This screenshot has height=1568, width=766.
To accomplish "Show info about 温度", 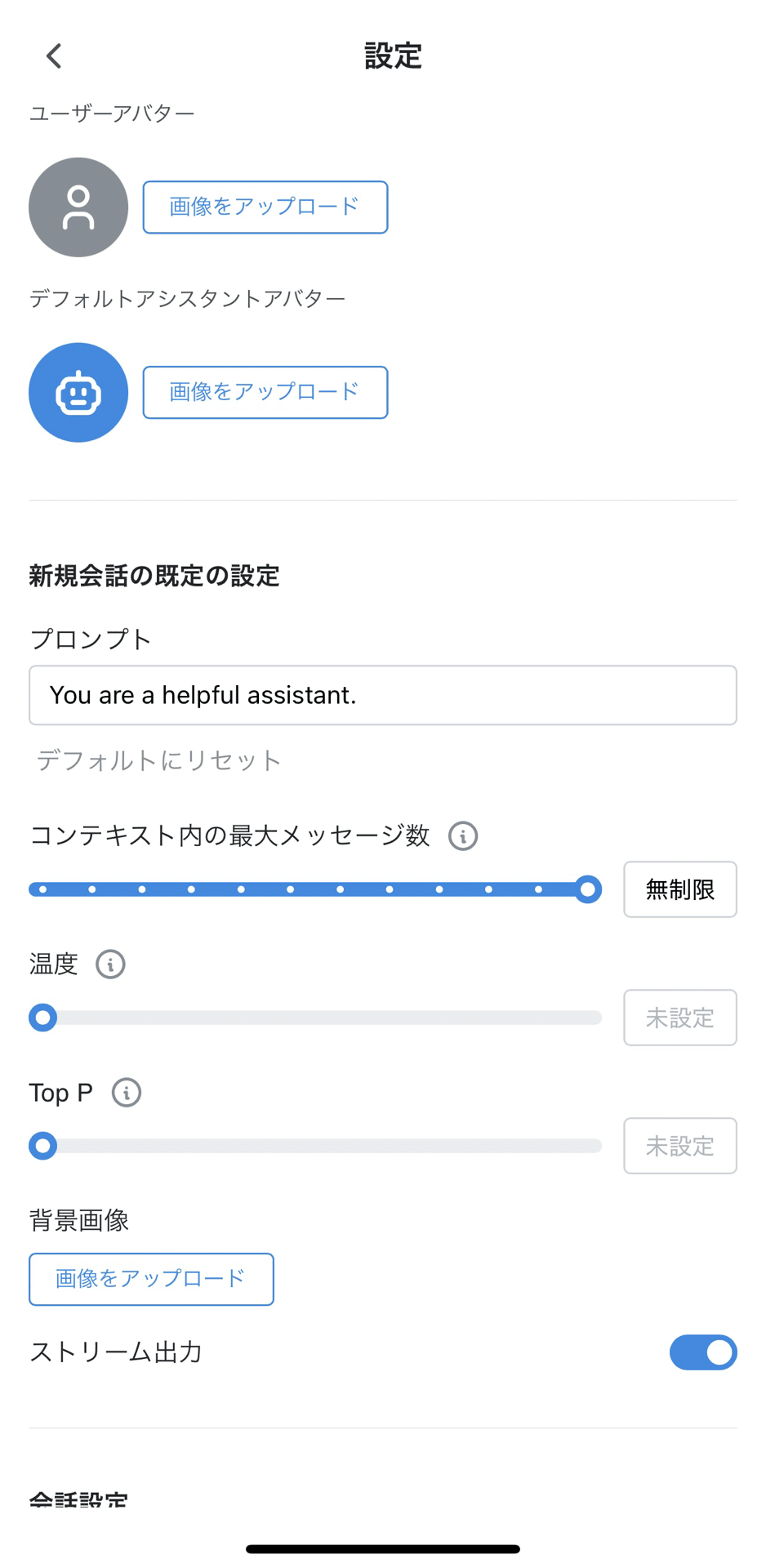I will 110,964.
